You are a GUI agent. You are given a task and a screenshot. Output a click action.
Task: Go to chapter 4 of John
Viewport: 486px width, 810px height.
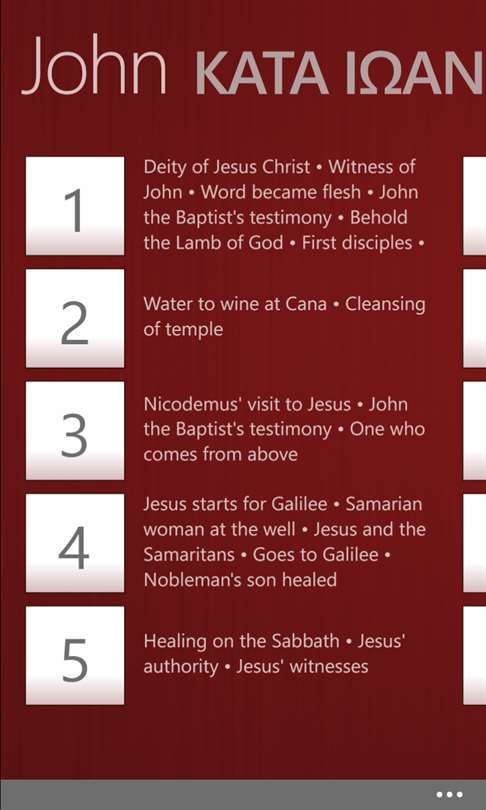[75, 543]
